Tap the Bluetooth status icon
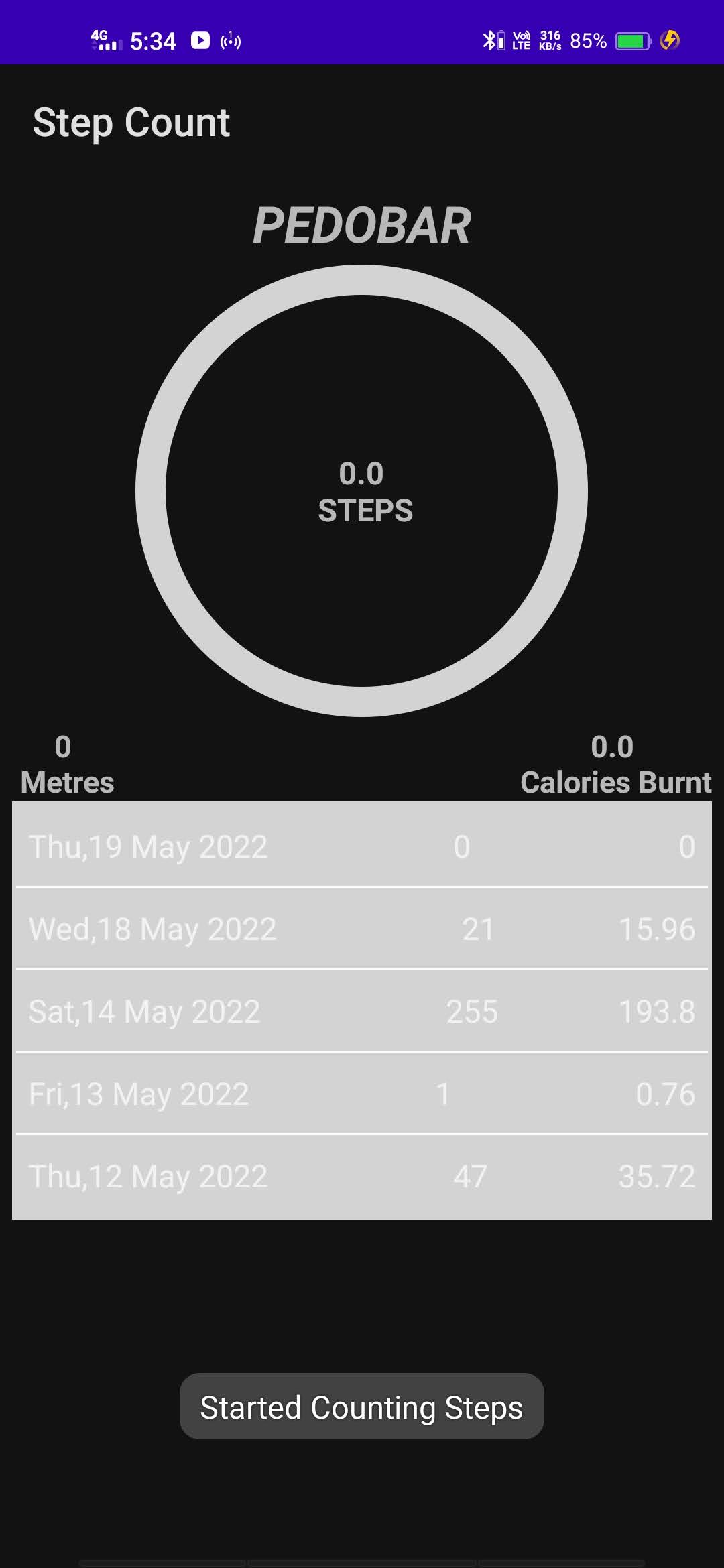Screen dimensions: 724x1568 click(491, 40)
